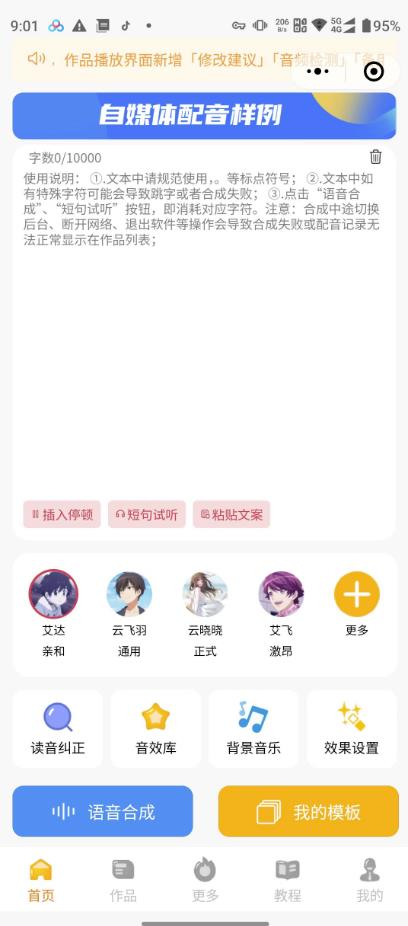Open 效果设置
408x926 pixels.
click(351, 729)
